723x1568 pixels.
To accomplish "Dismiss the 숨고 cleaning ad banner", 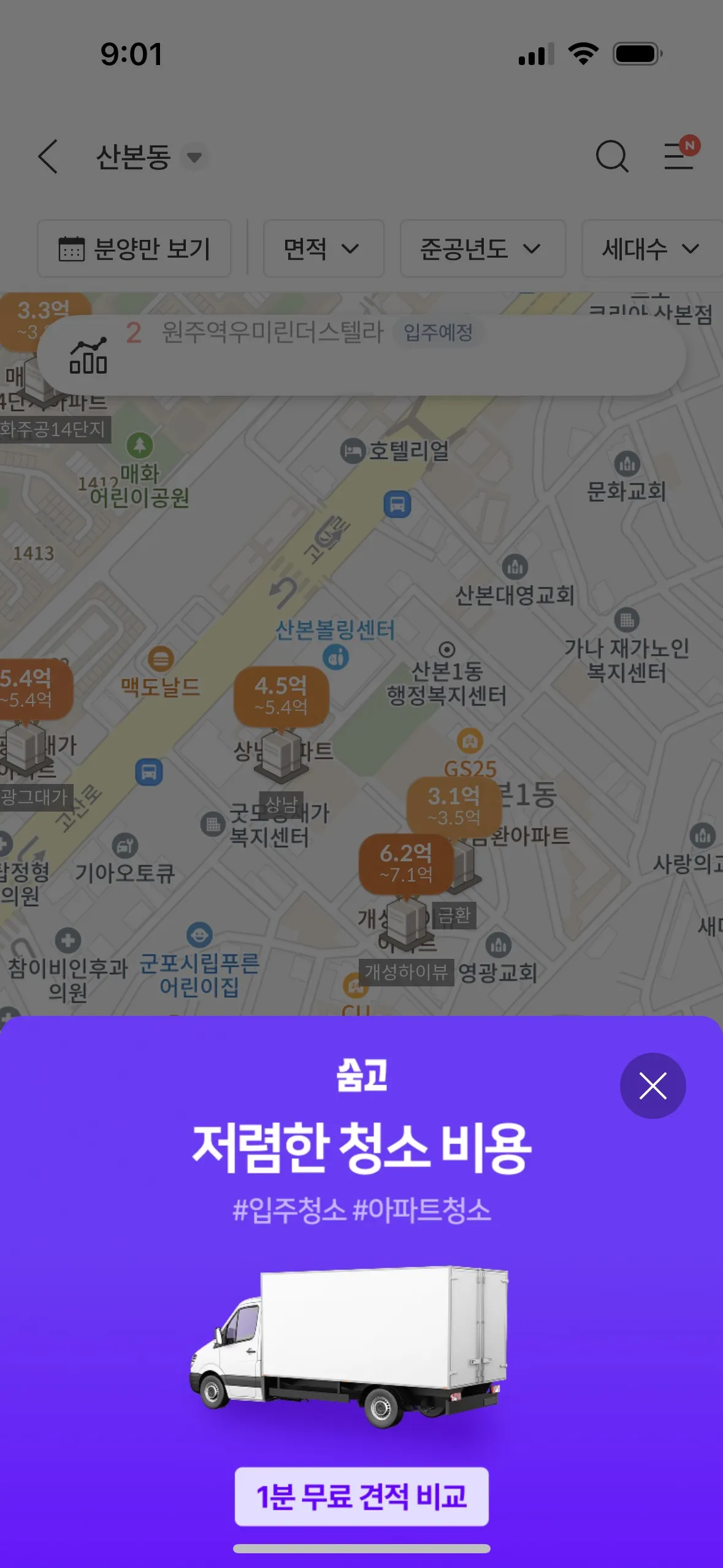I will coord(652,1086).
